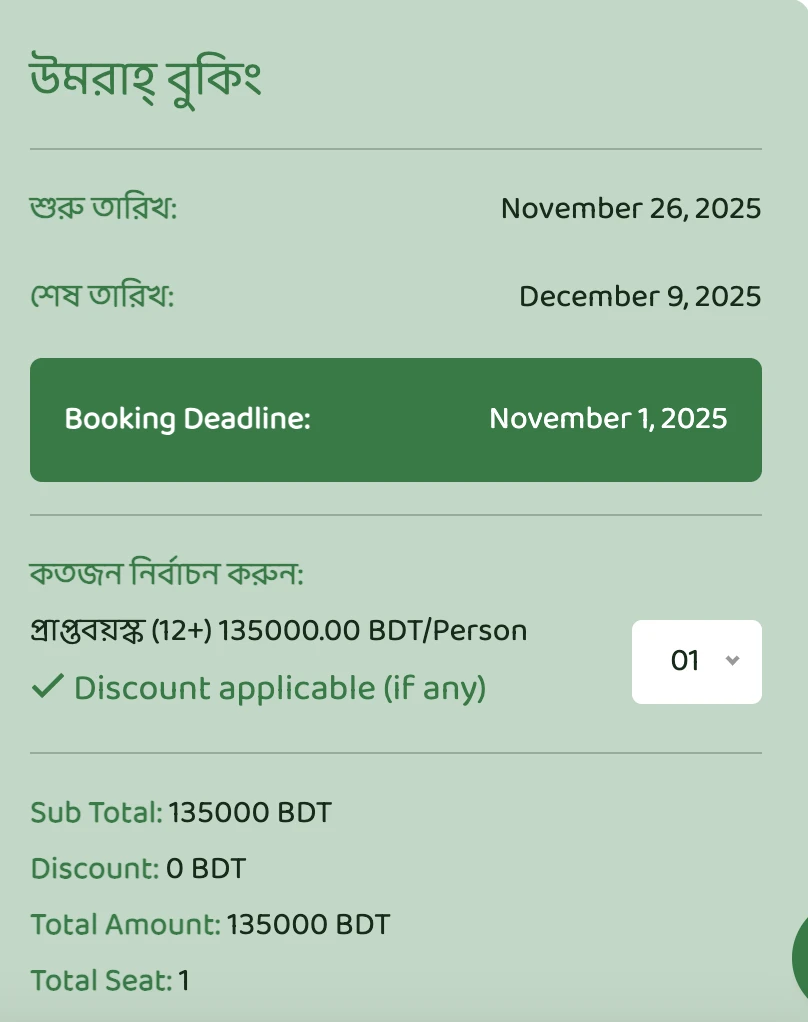Image resolution: width=808 pixels, height=1022 pixels.
Task: Open the adult count dropdown showing 01
Action: point(697,661)
